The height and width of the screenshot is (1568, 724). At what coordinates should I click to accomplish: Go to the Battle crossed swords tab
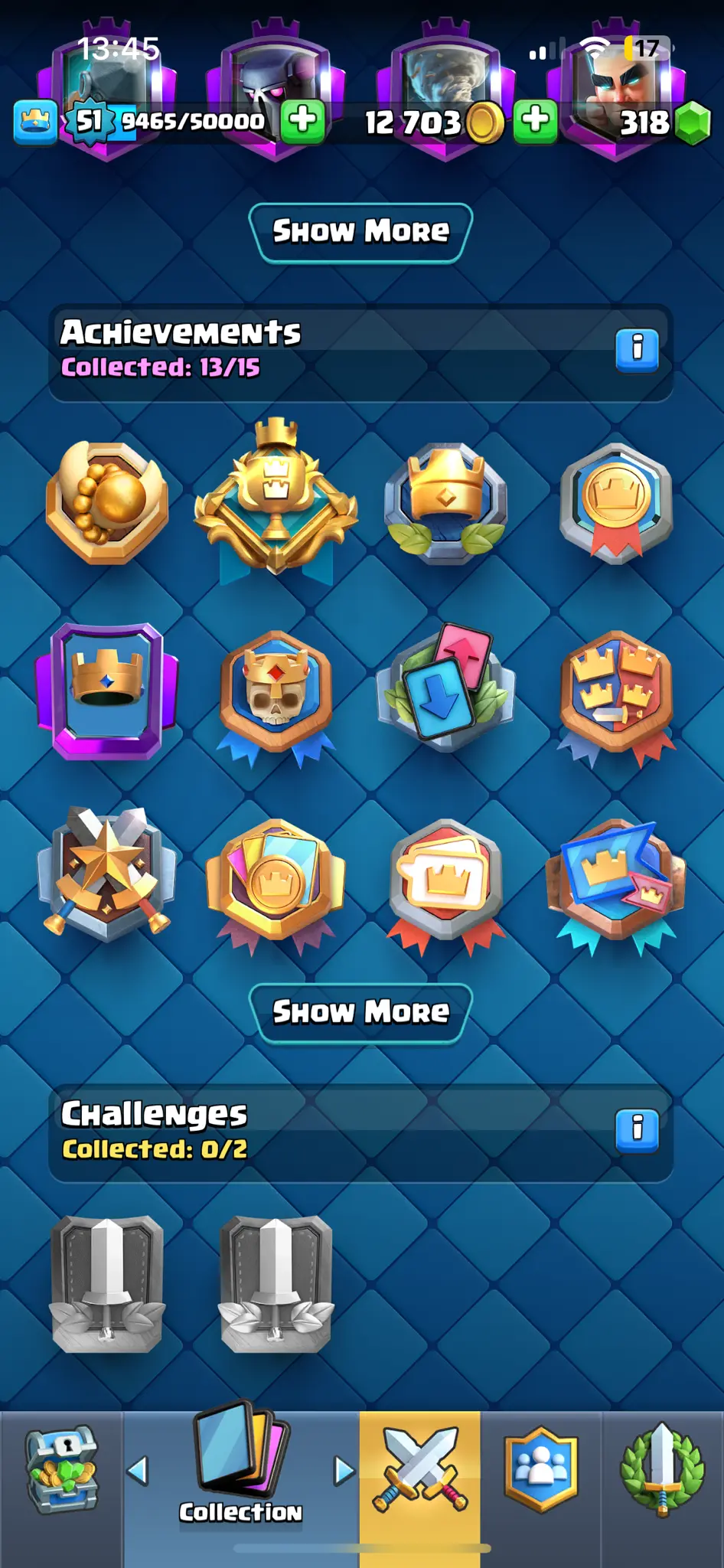click(x=419, y=1470)
